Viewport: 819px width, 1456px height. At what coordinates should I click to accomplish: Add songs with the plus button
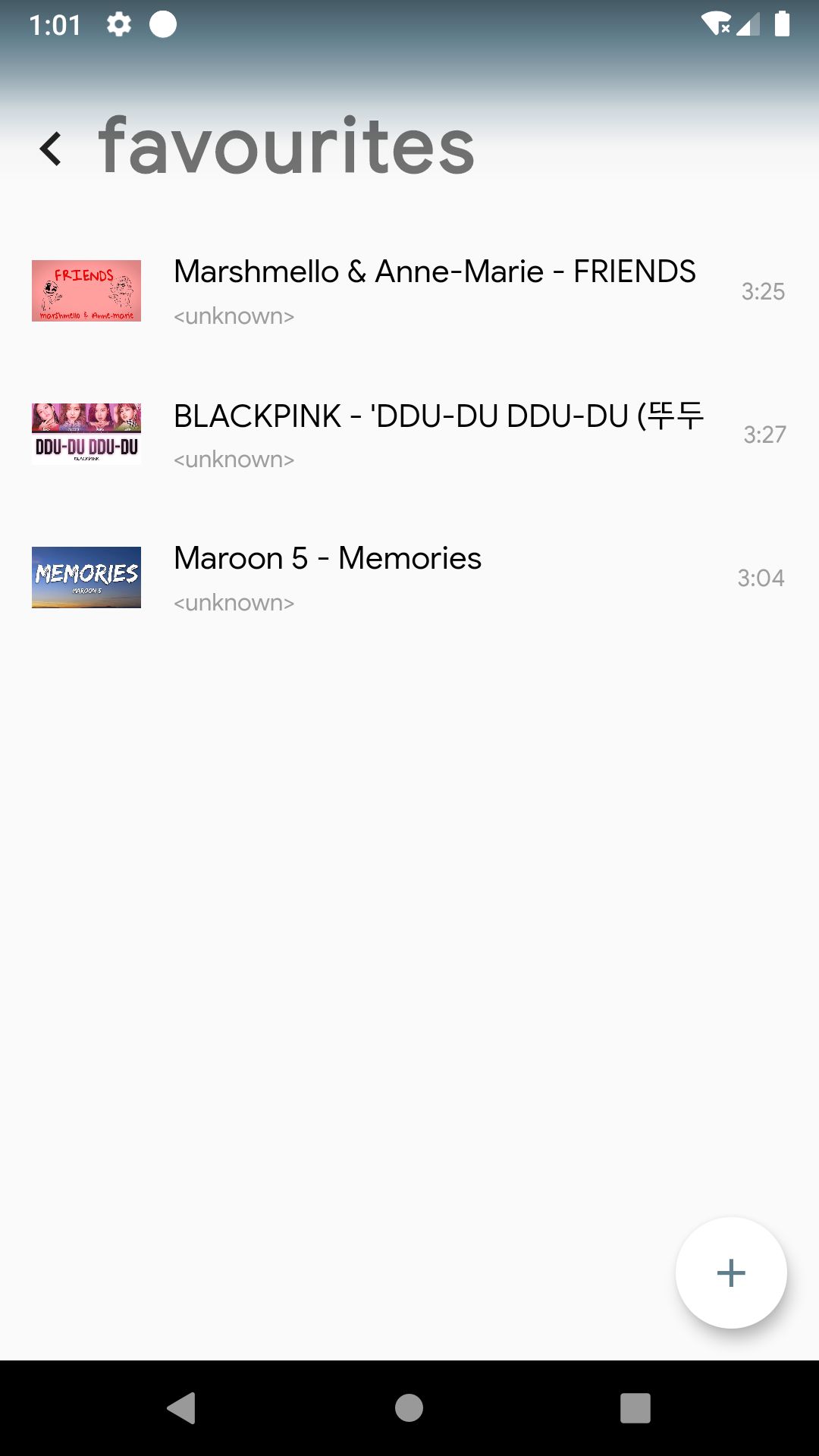click(731, 1272)
